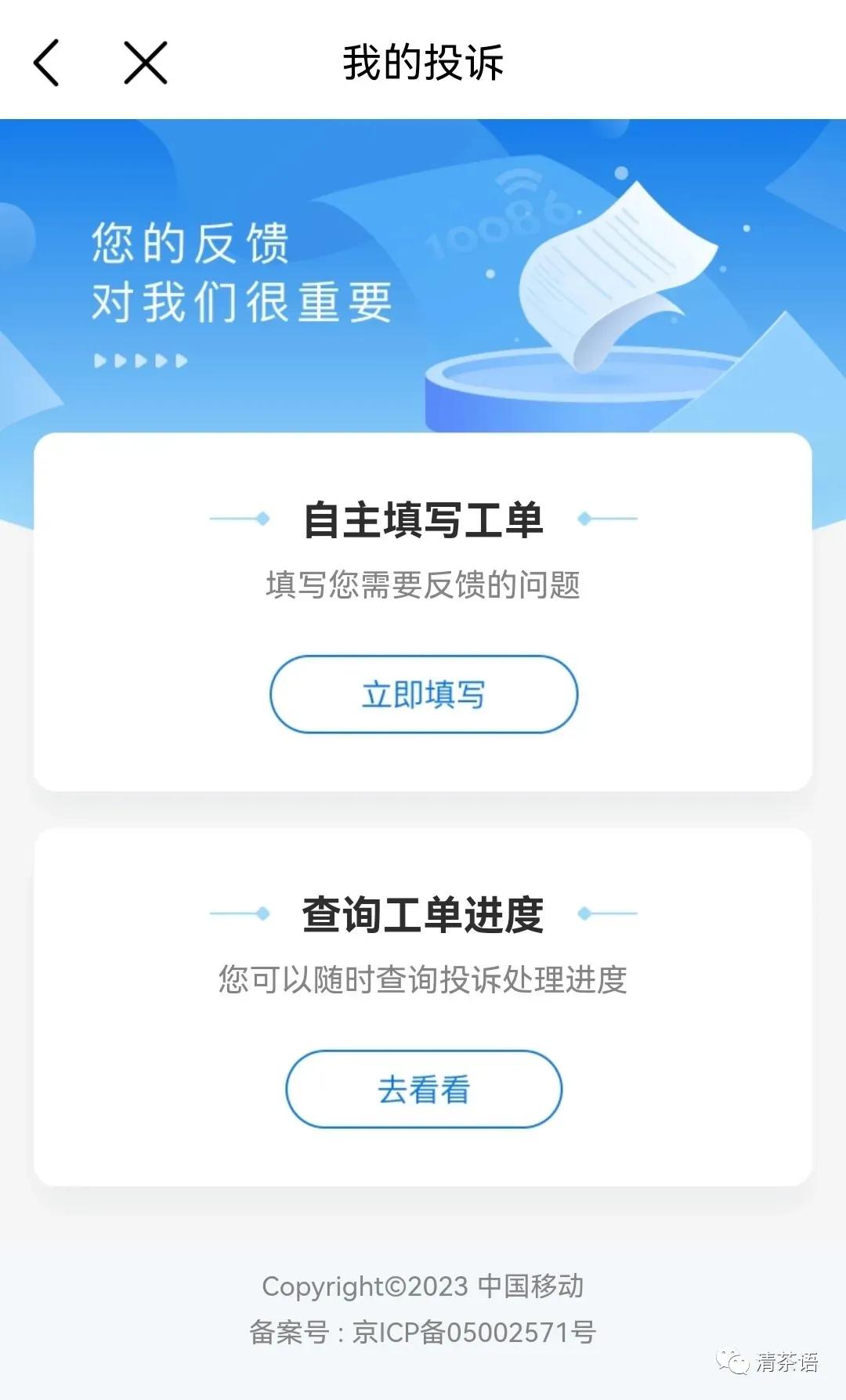The height and width of the screenshot is (1400, 846).
Task: Tap the 查询工单进度 card heading
Action: pyautogui.click(x=423, y=911)
